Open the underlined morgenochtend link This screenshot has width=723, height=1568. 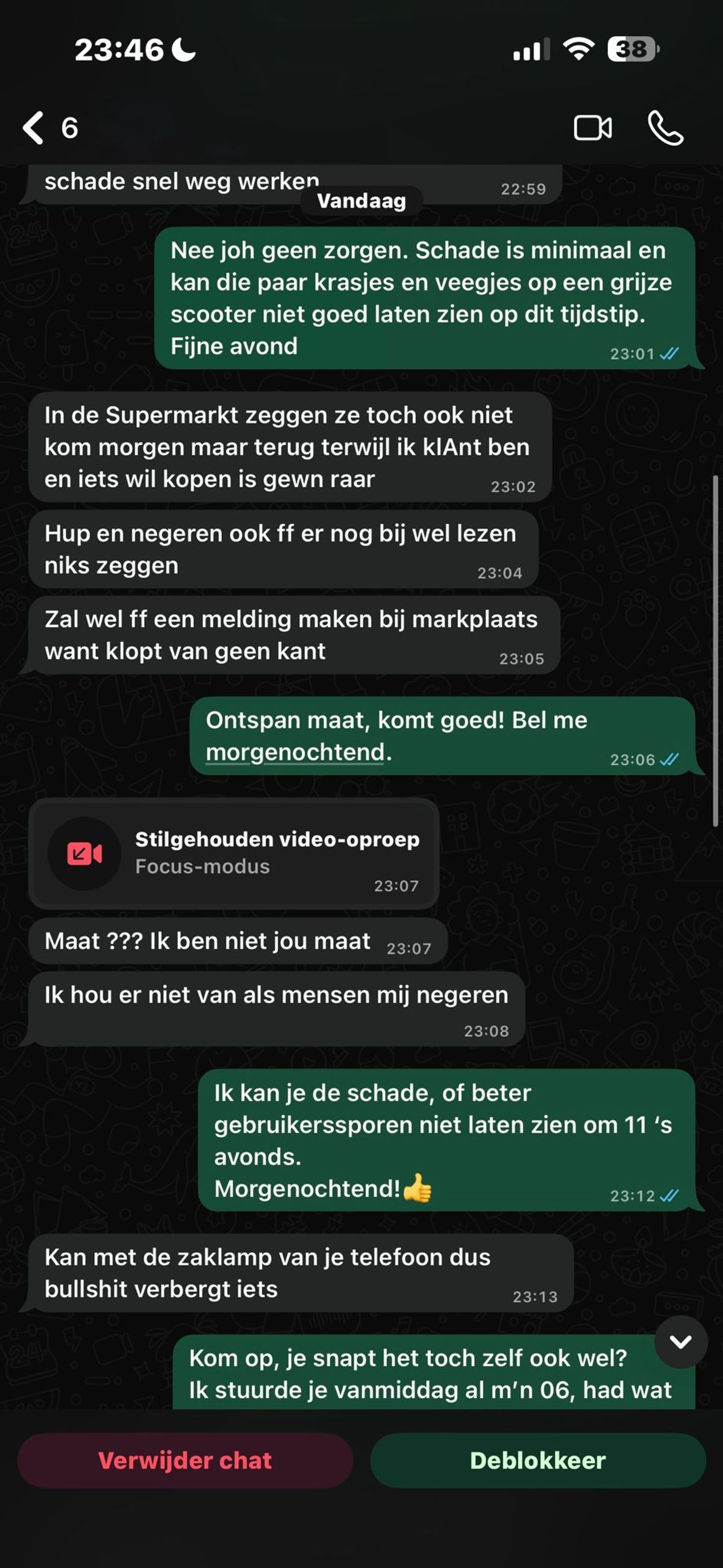[x=295, y=752]
